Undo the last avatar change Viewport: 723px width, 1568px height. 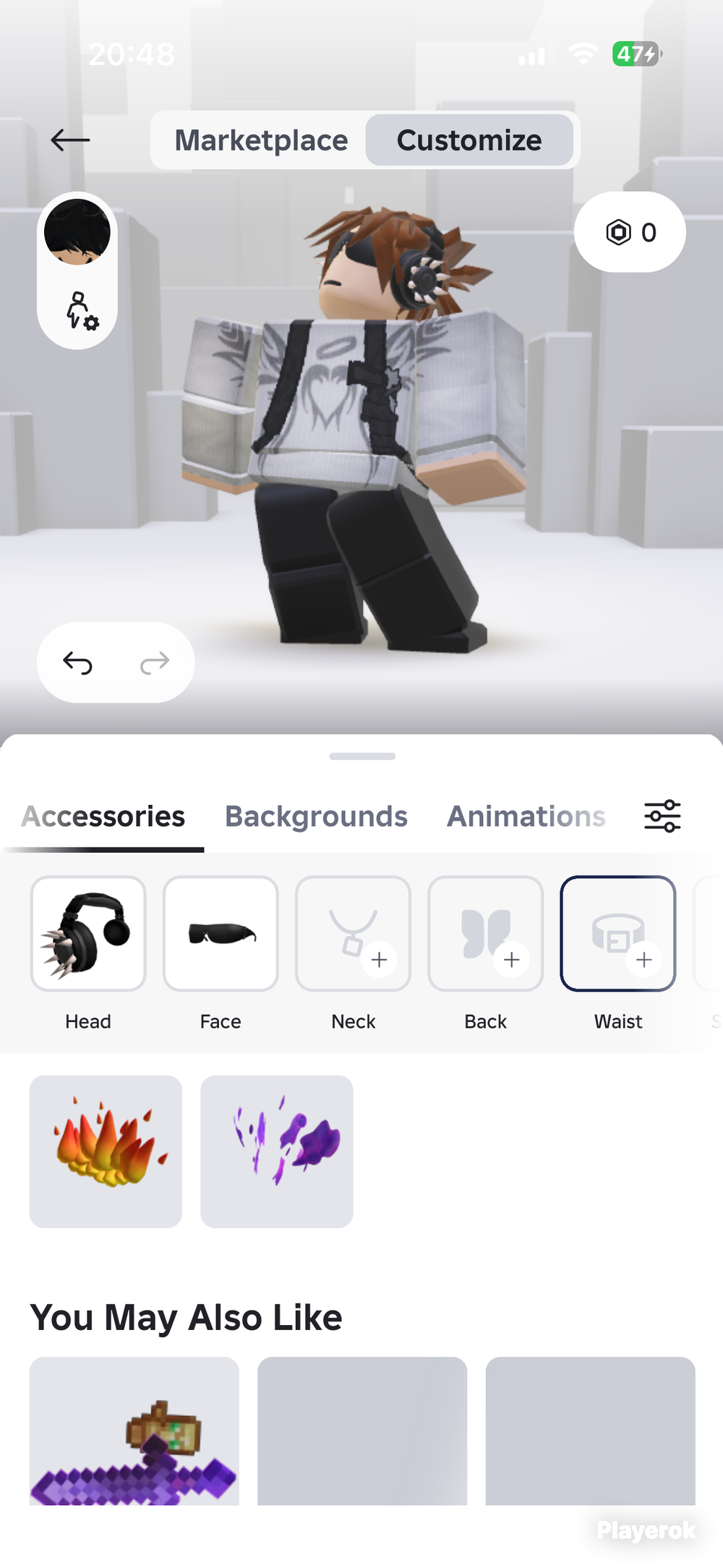click(x=77, y=662)
